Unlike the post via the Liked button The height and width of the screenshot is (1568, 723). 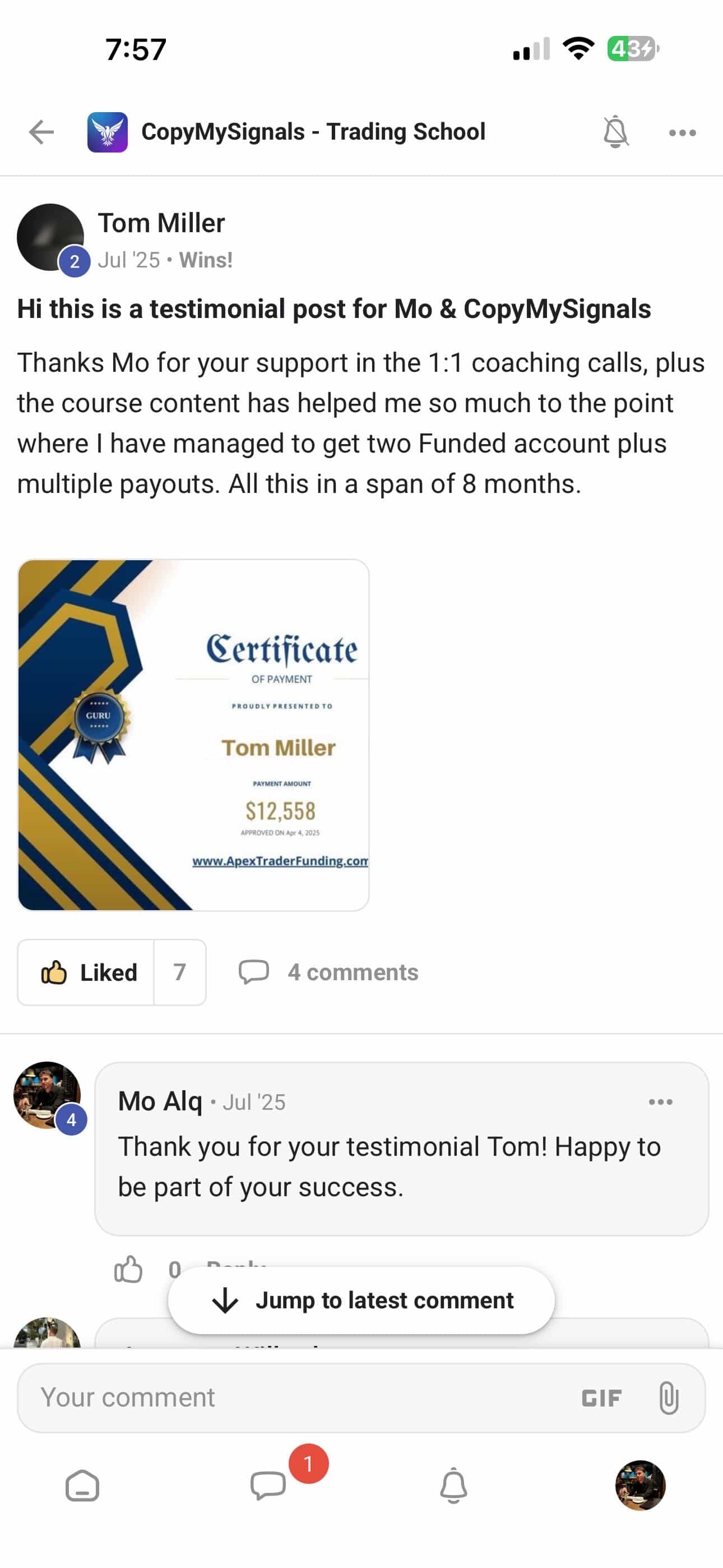coord(91,971)
